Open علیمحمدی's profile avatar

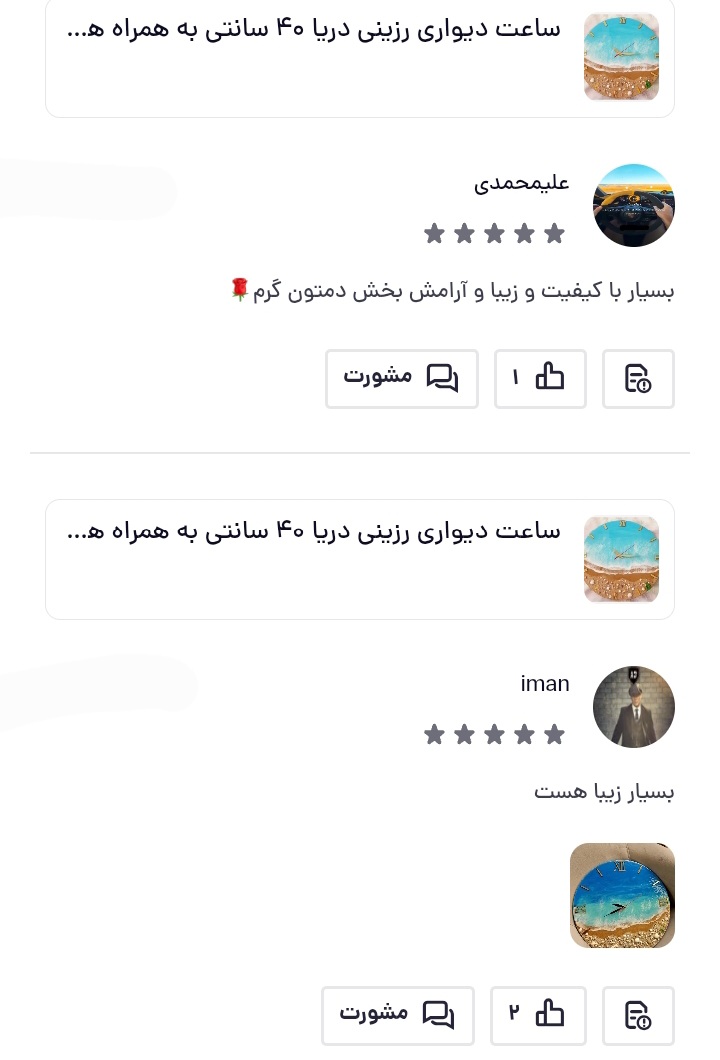click(634, 205)
